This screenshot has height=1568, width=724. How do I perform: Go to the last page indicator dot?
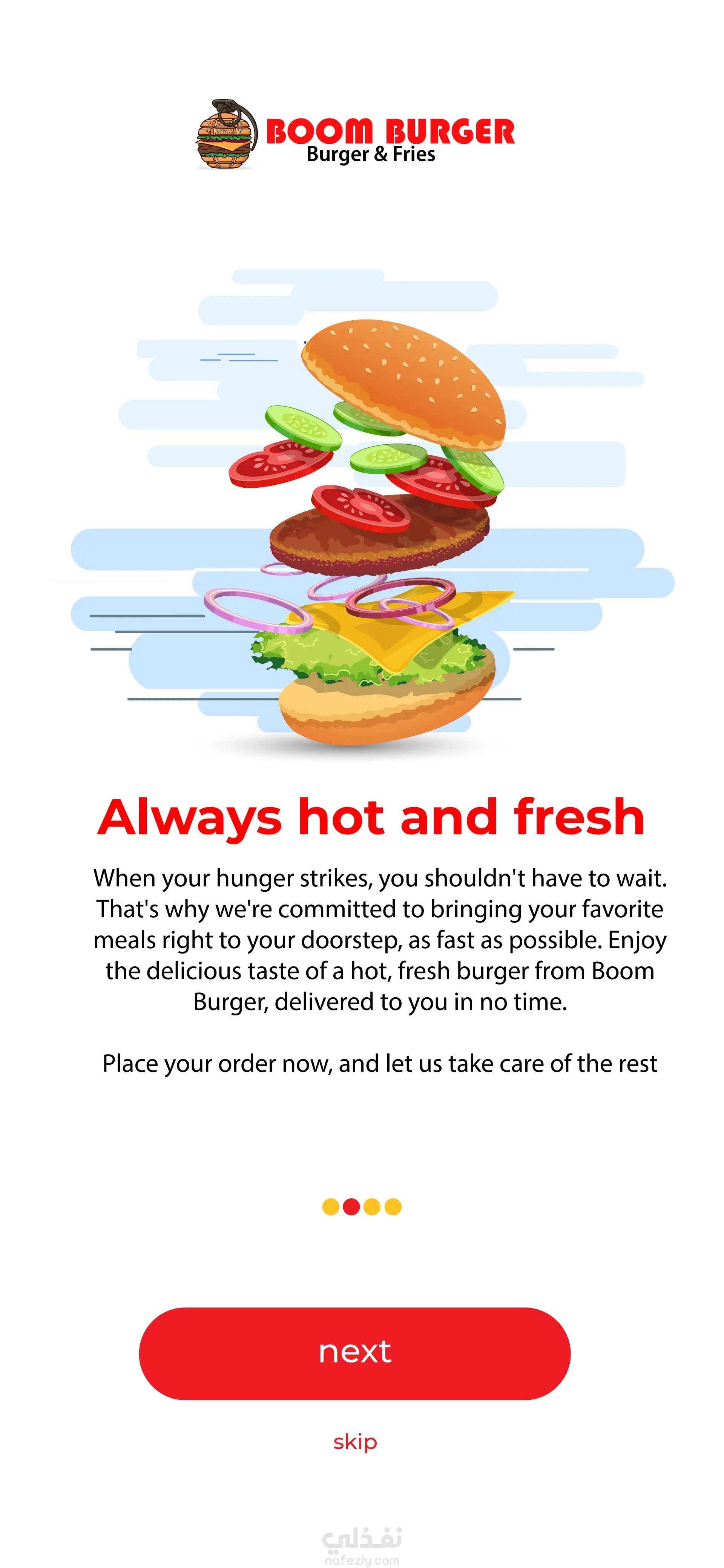tap(393, 1206)
